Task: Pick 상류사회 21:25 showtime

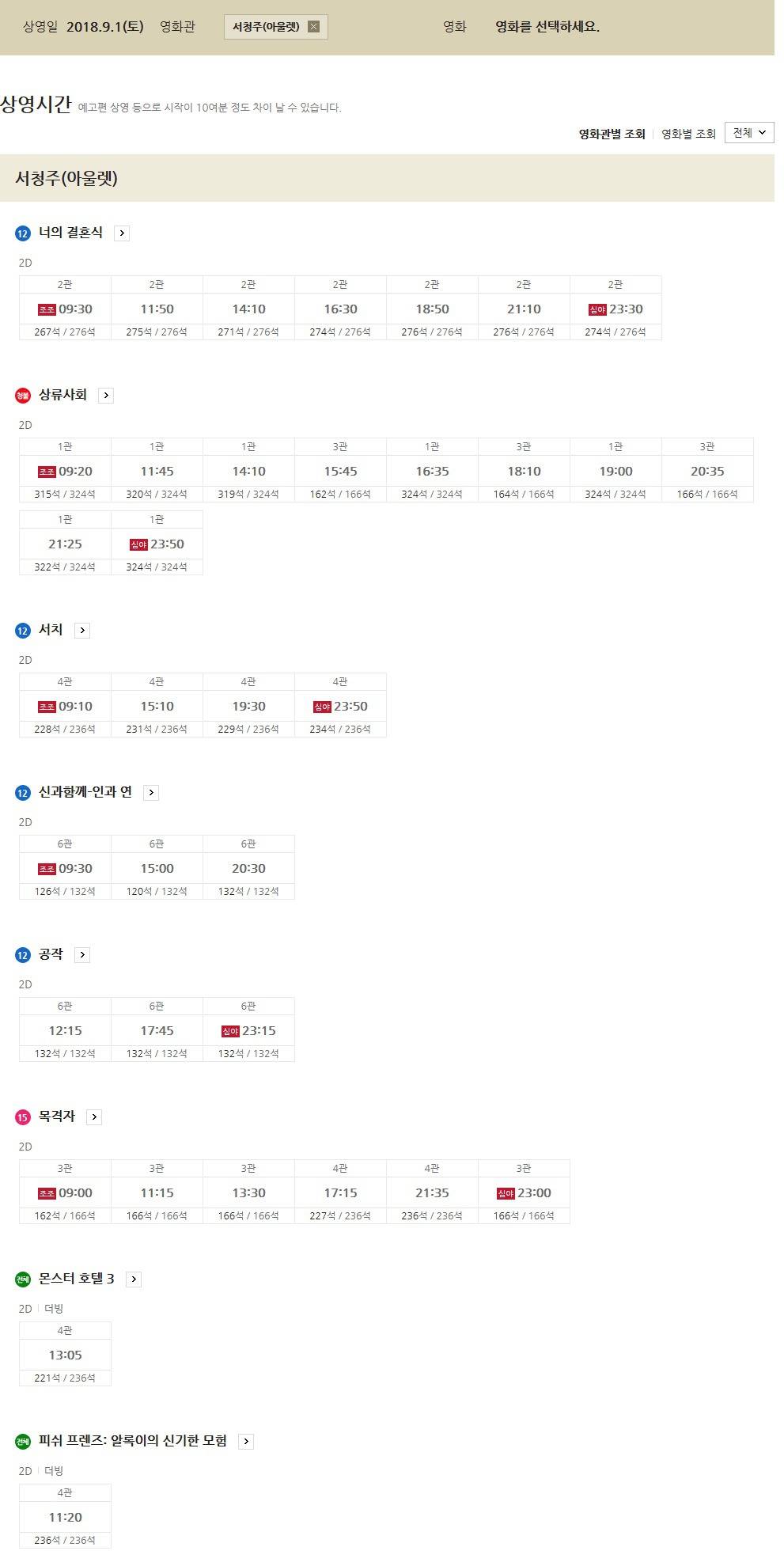Action: [x=65, y=544]
